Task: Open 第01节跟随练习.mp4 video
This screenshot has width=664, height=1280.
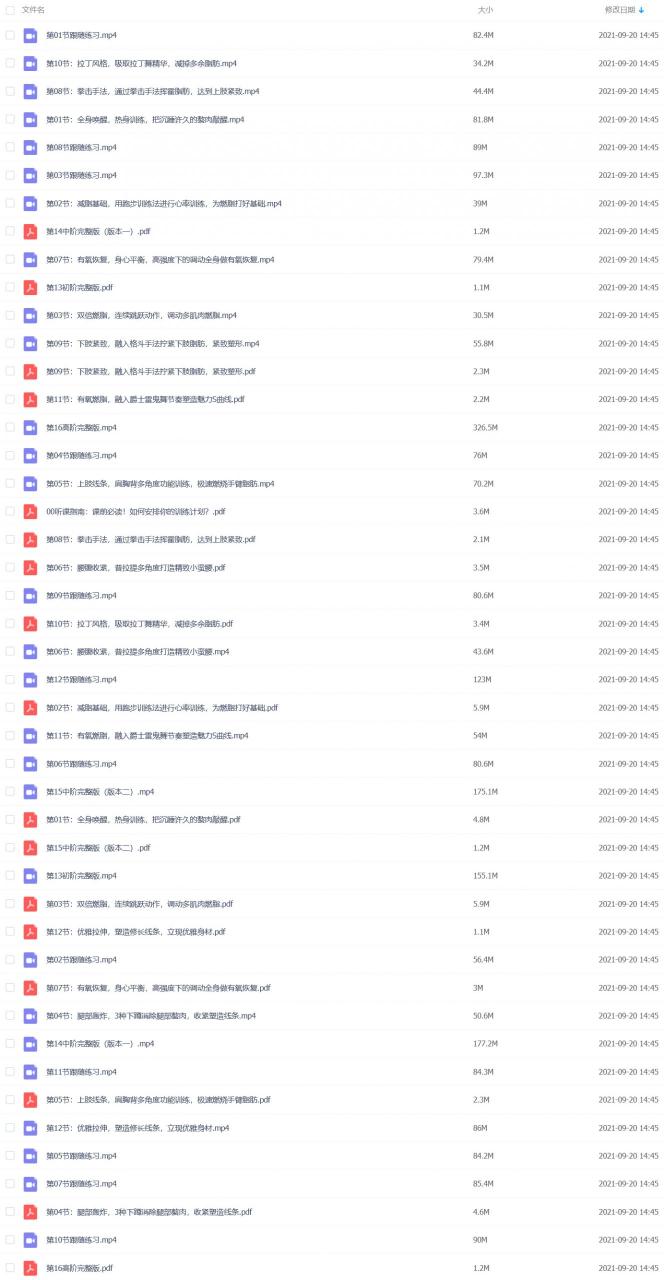Action: click(x=81, y=35)
